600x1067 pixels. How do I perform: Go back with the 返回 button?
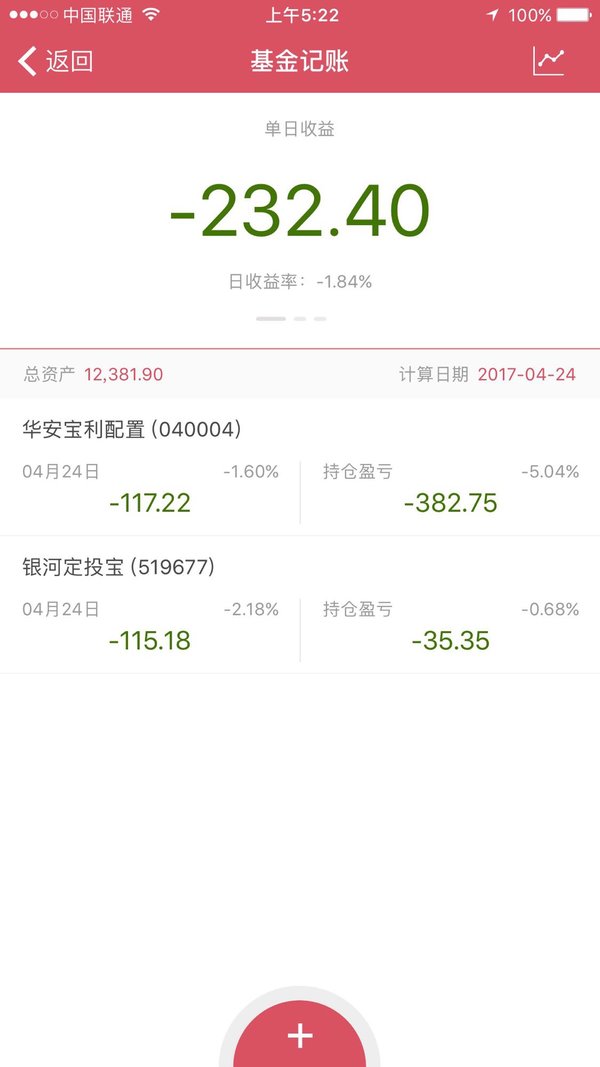point(55,61)
